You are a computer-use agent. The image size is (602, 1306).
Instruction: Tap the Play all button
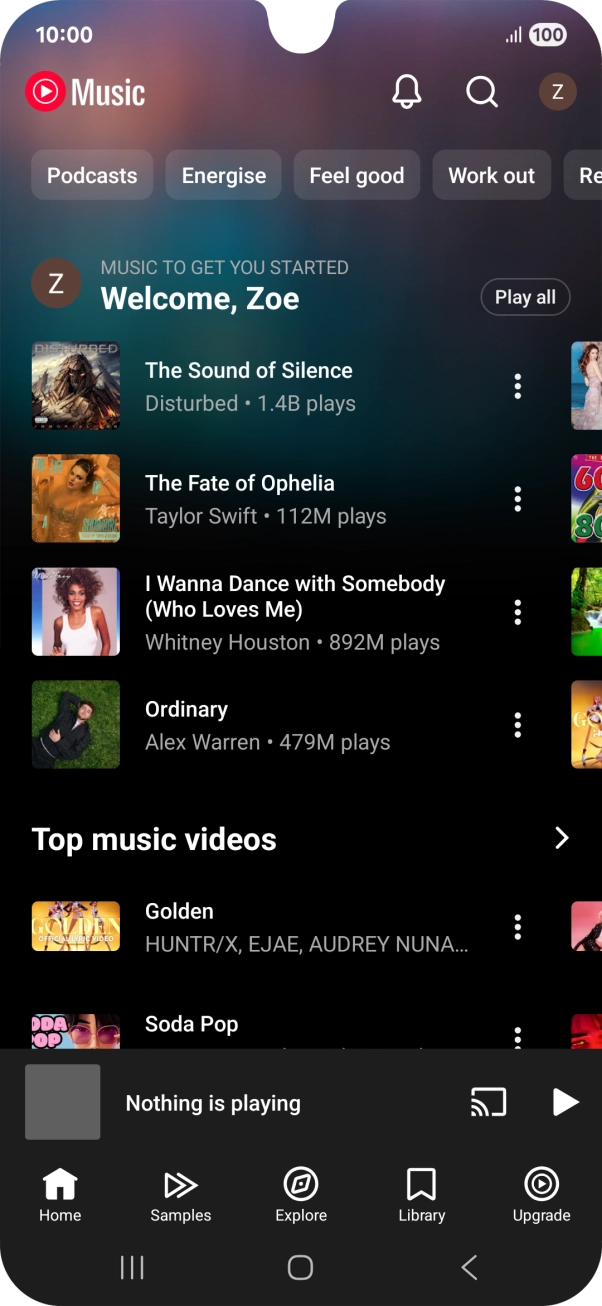[525, 297]
